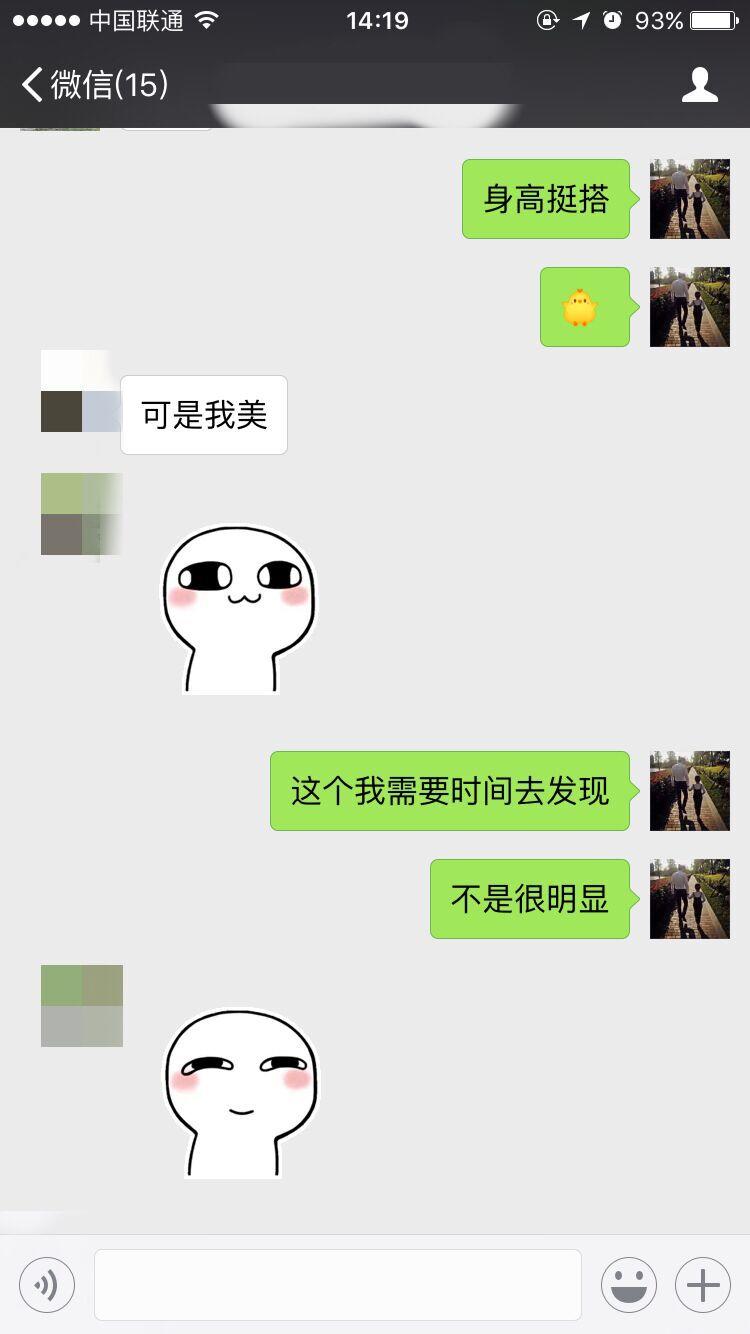Tap the message bubble saying 可是我美
The width and height of the screenshot is (750, 1334).
204,414
